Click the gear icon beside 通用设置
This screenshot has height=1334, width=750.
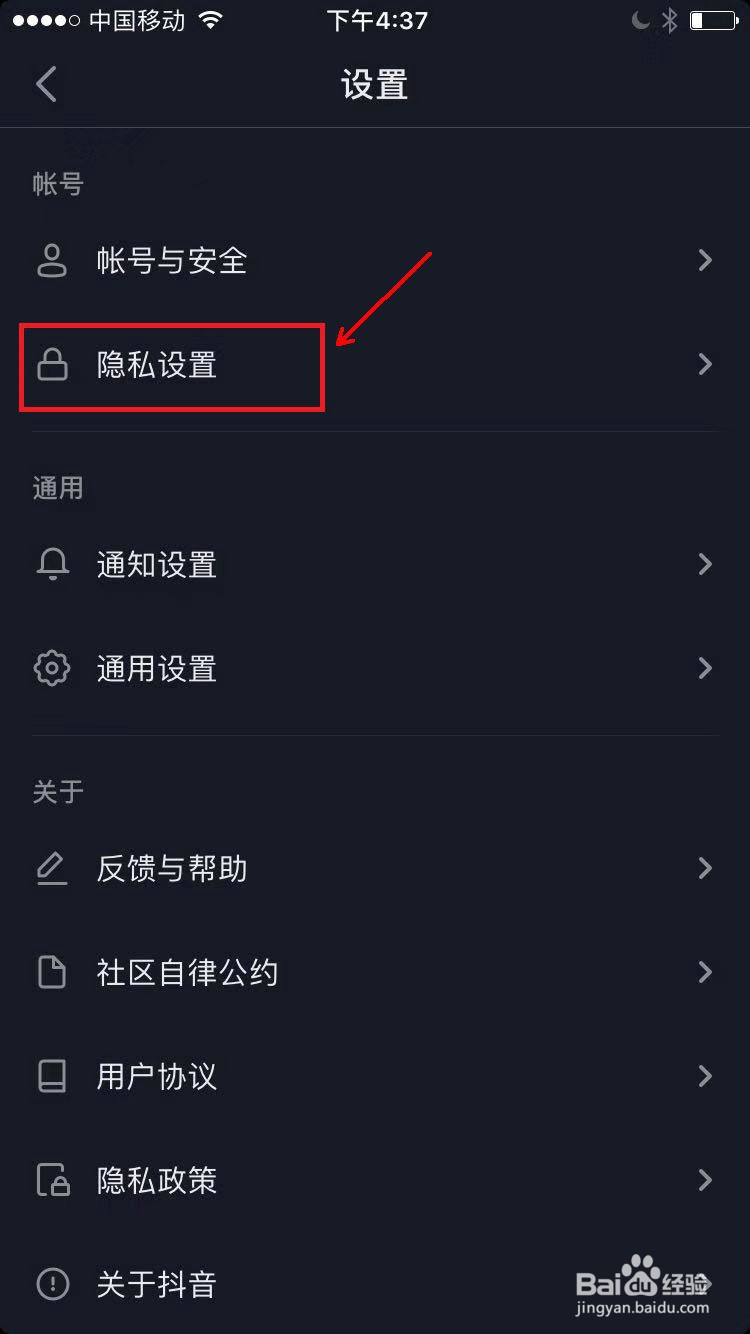pyautogui.click(x=53, y=668)
